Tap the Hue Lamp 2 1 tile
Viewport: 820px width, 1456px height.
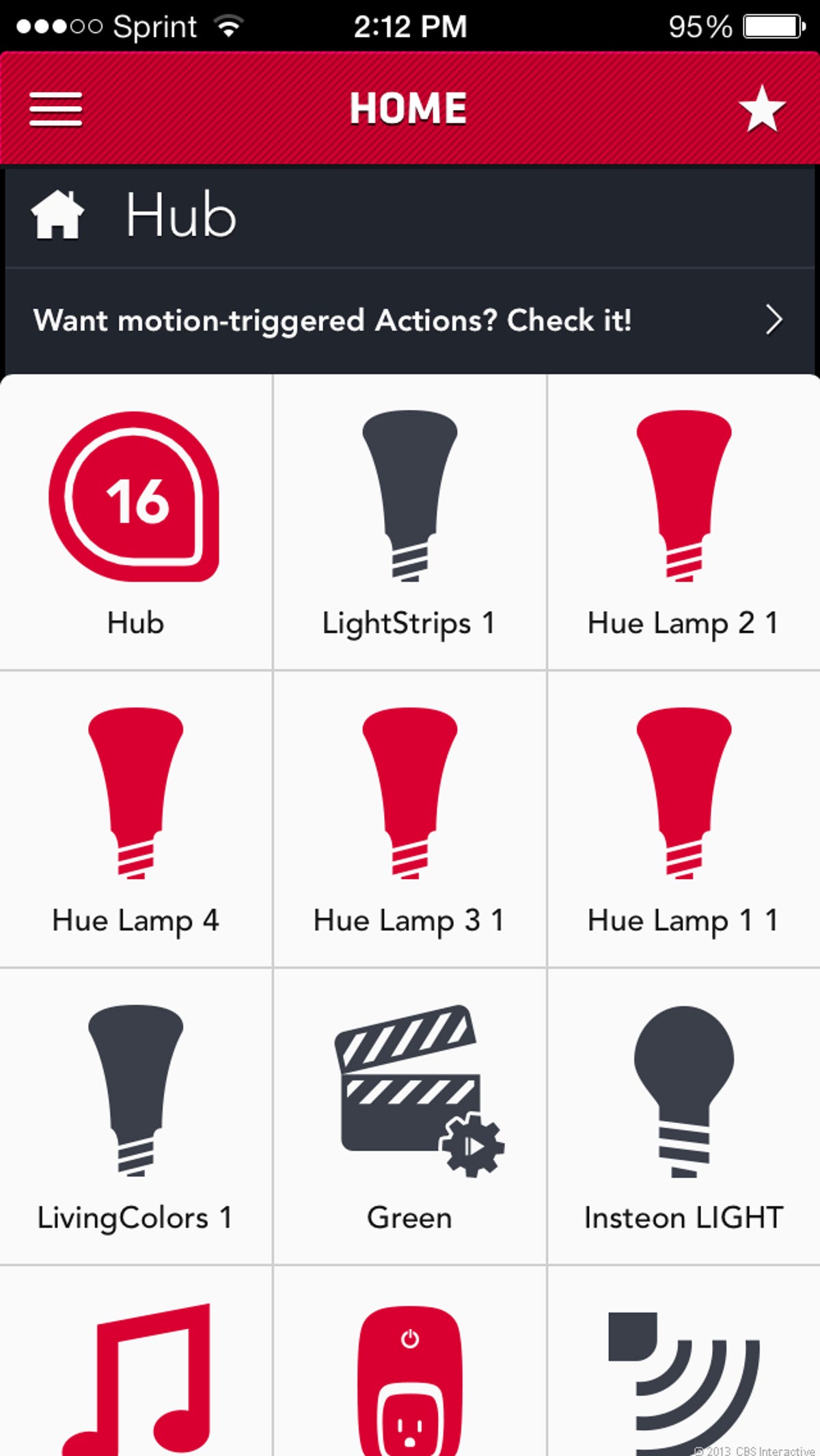(x=683, y=523)
